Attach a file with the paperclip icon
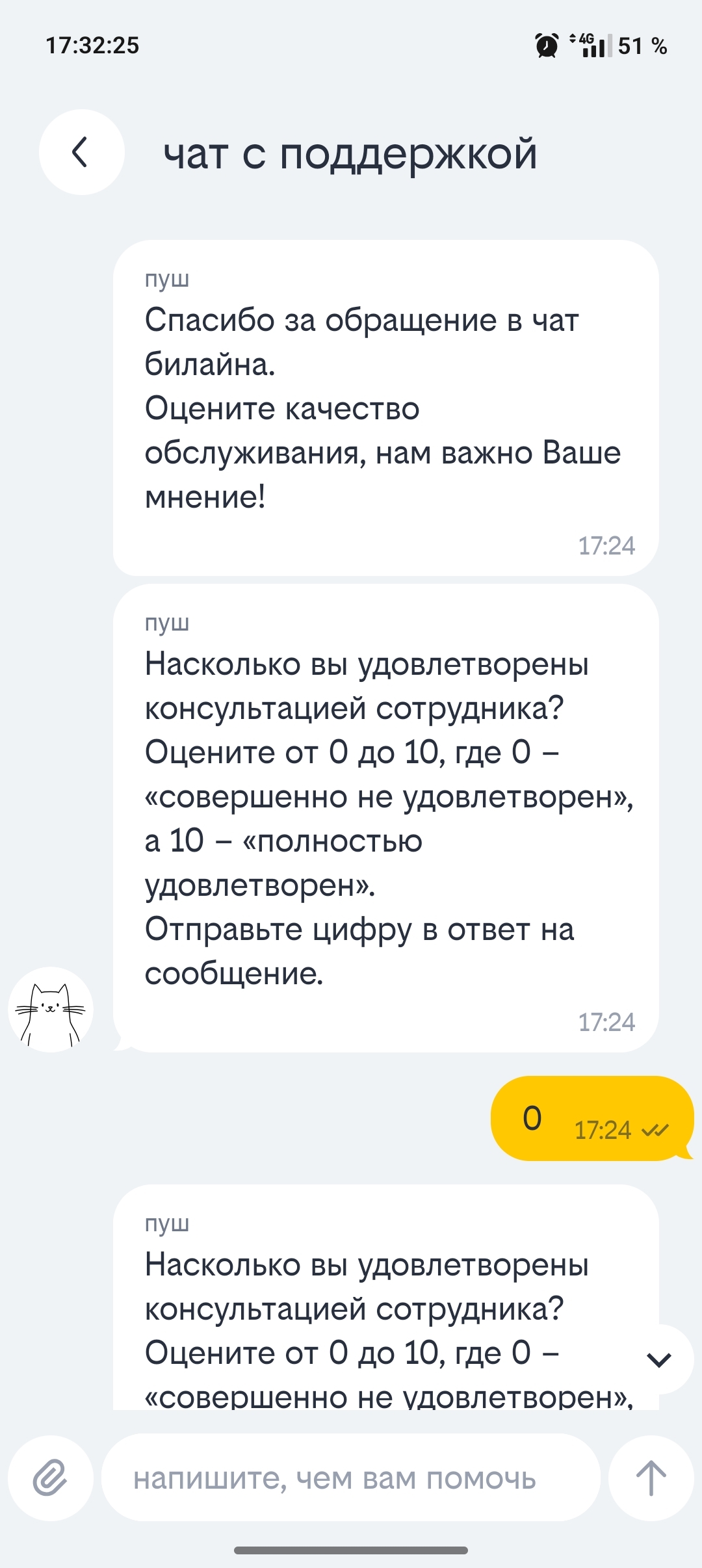 pos(51,1477)
